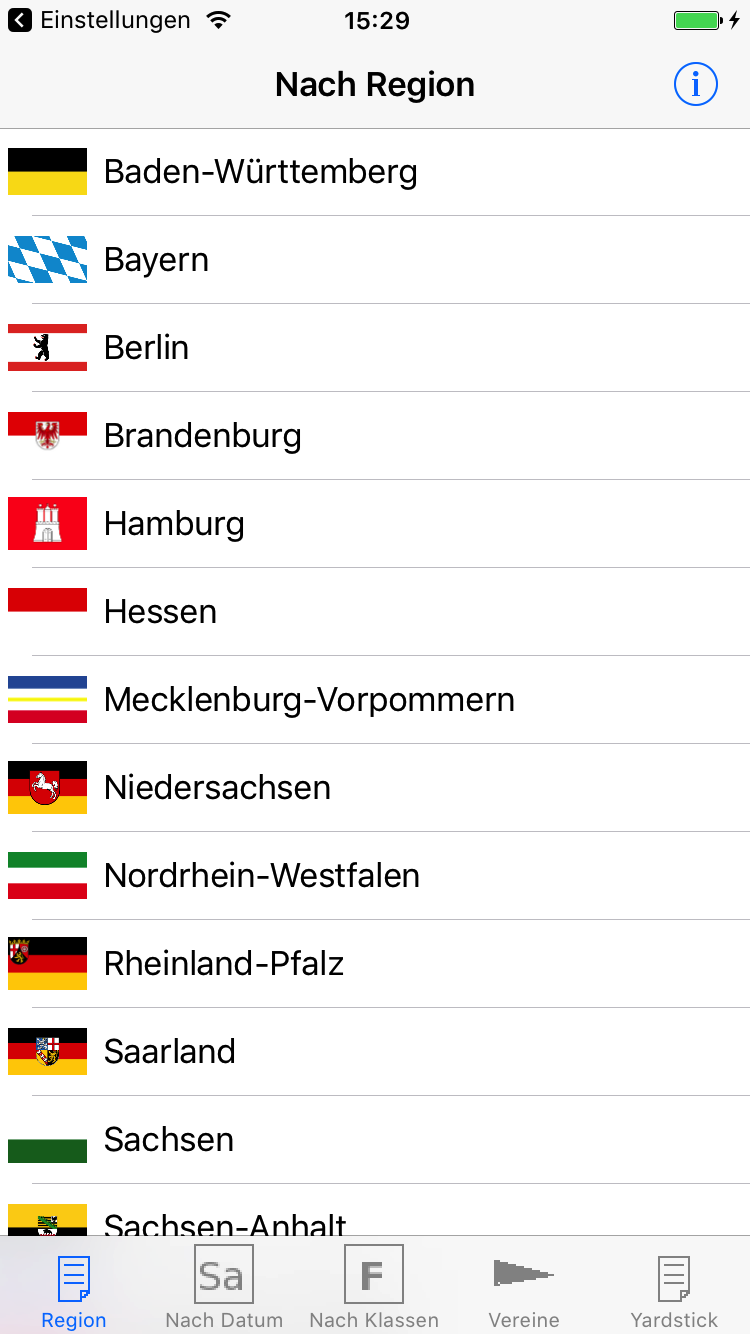
Task: Go to the Vereine tab
Action: pos(524,1287)
